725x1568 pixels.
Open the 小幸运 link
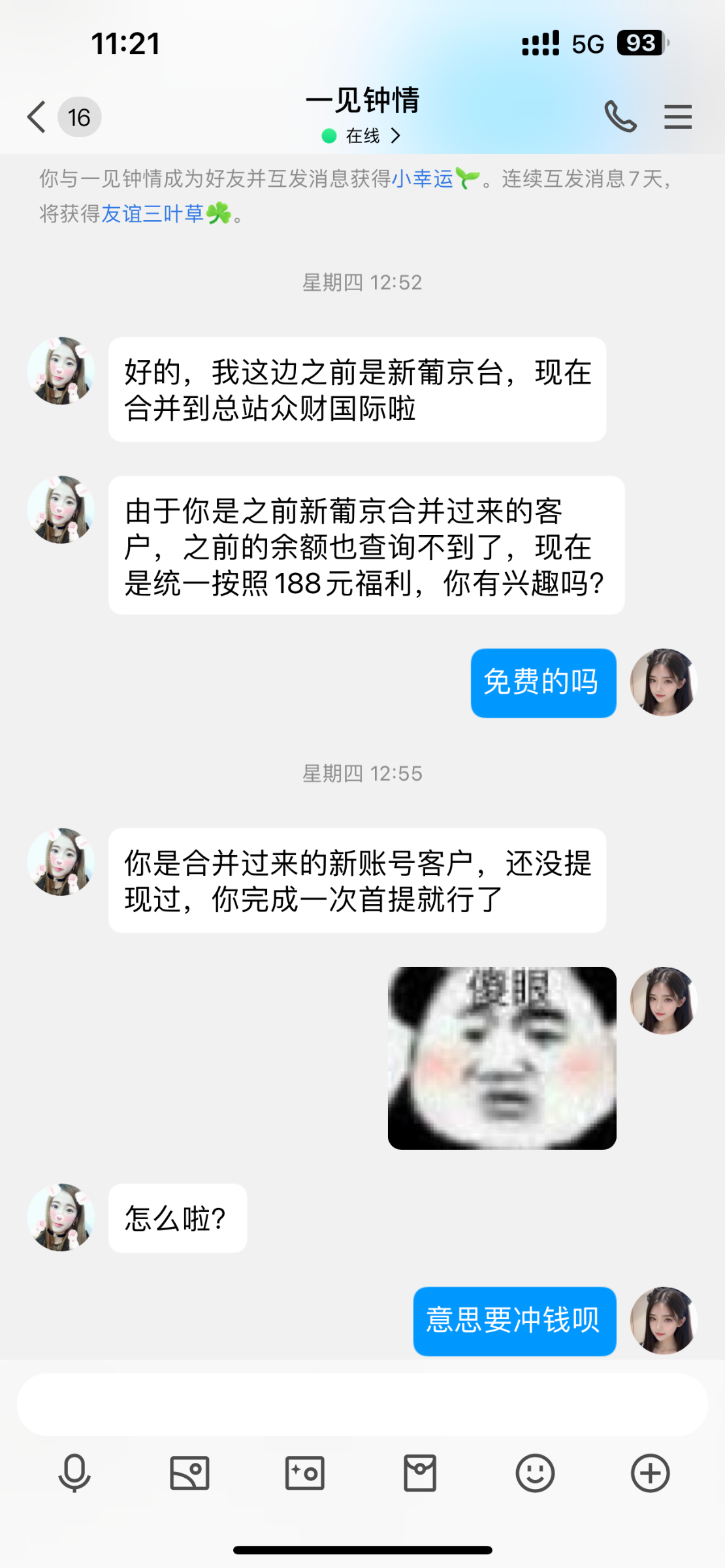coord(423,178)
